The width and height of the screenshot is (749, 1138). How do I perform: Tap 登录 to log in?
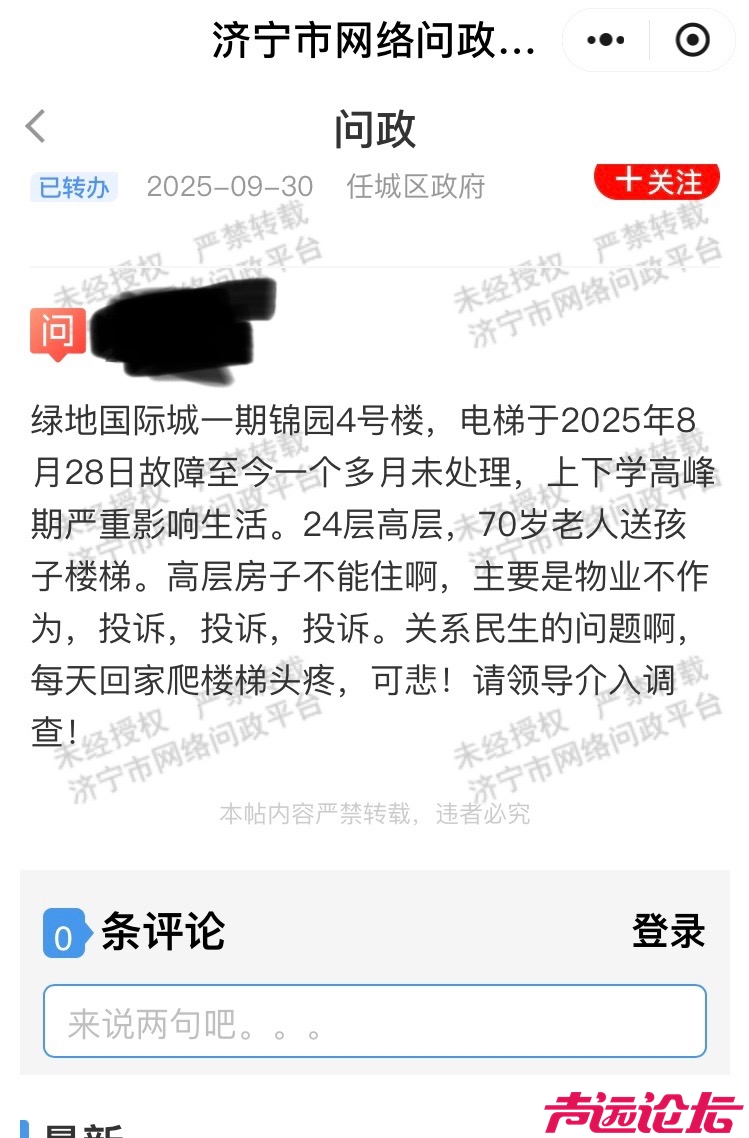pos(668,931)
